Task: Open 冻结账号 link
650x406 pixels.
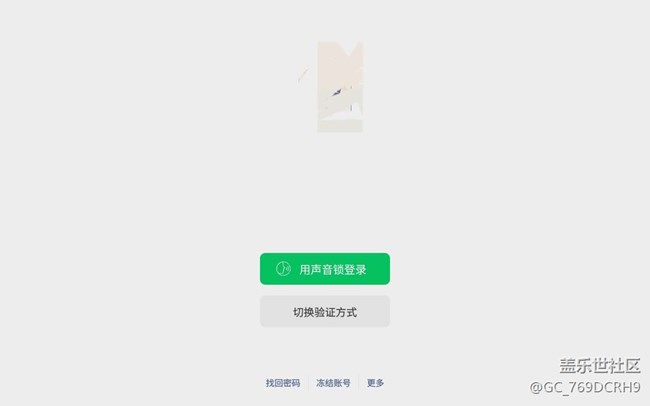Action: [334, 383]
